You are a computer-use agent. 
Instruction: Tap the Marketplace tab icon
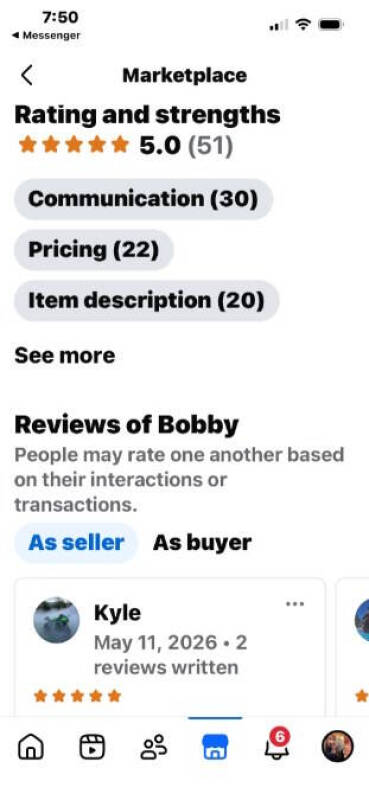pos(215,746)
